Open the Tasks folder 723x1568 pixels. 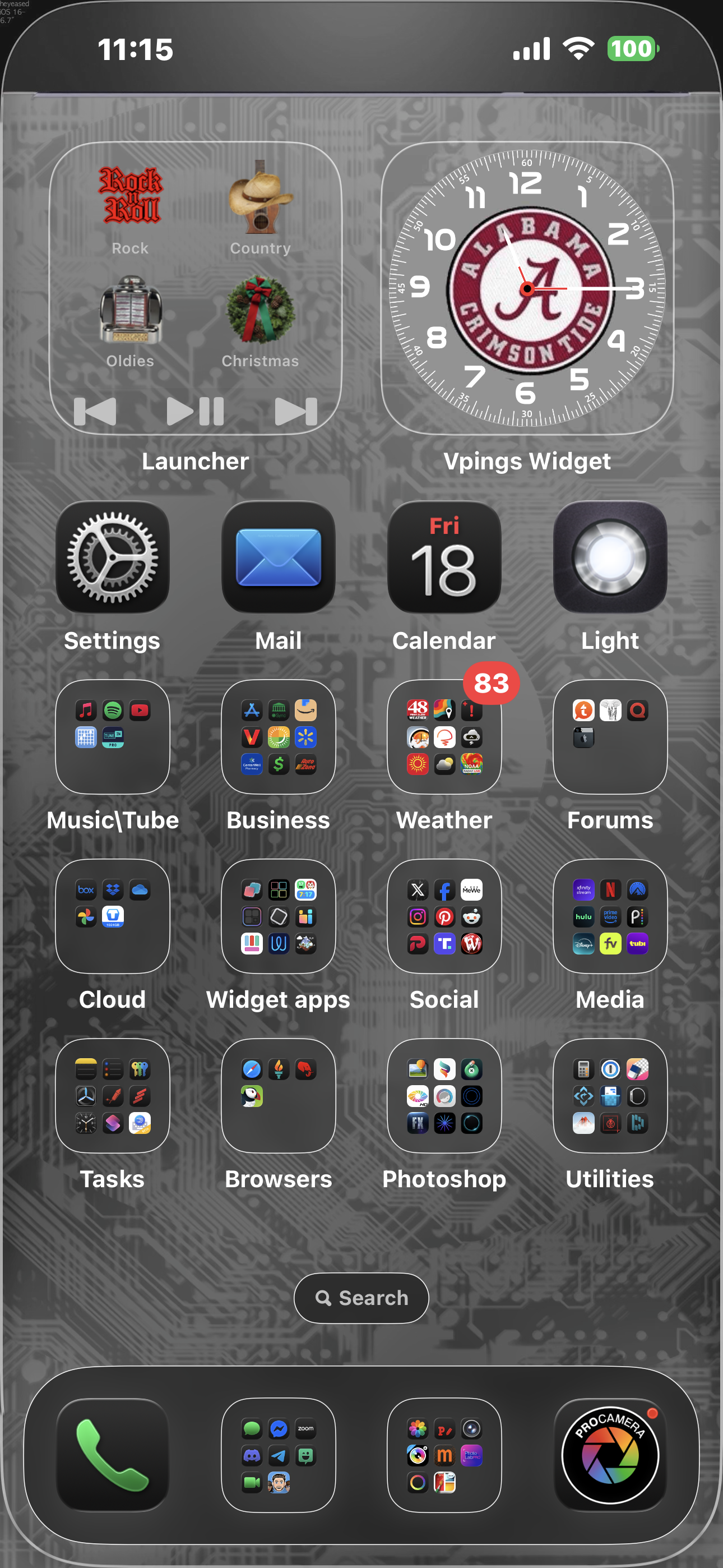tap(112, 1095)
